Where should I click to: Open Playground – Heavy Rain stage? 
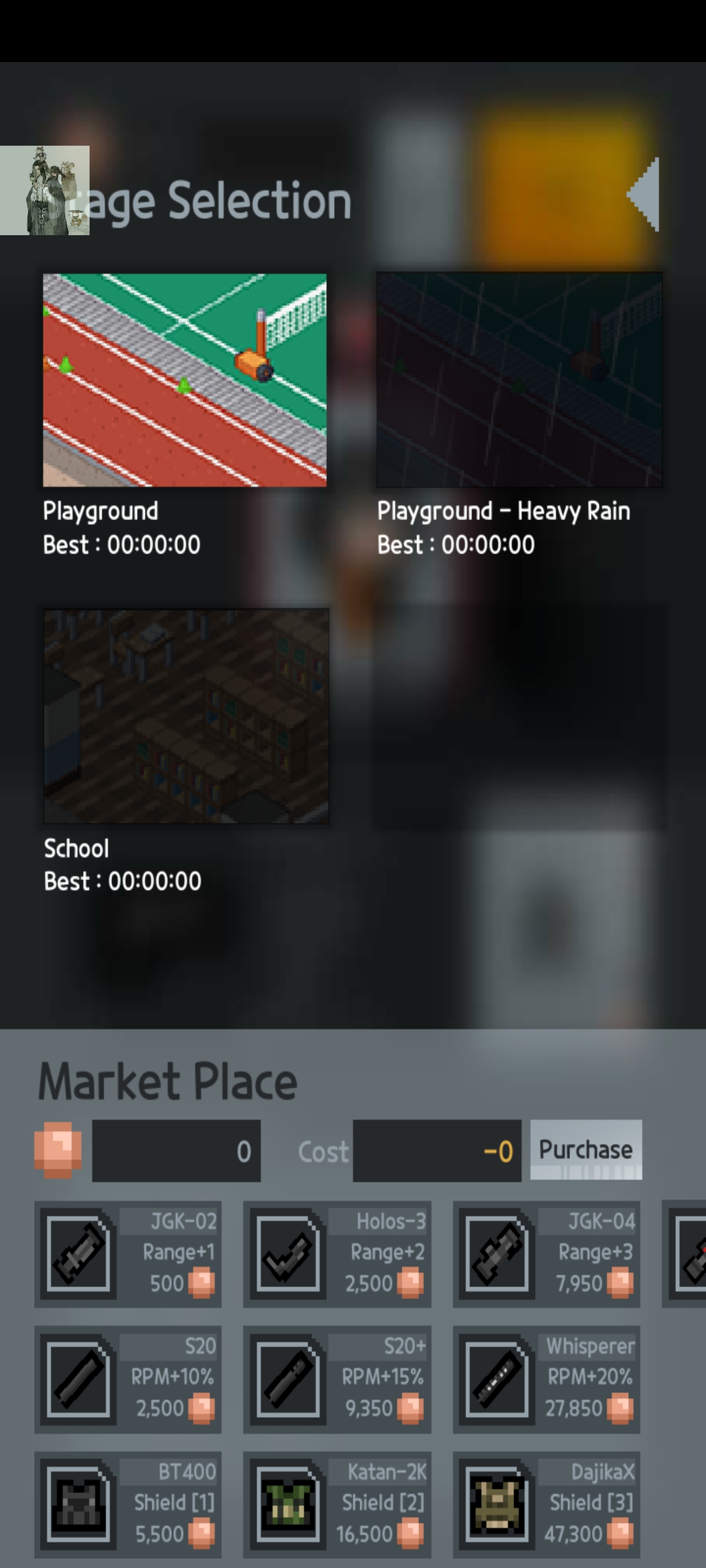tap(519, 380)
